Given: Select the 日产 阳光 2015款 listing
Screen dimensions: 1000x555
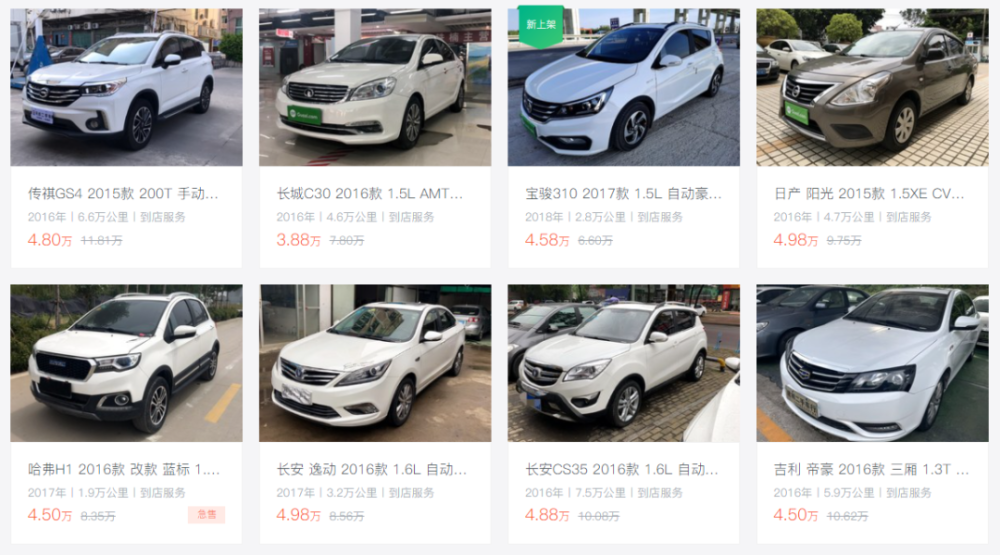Looking at the screenshot, I should (872, 138).
